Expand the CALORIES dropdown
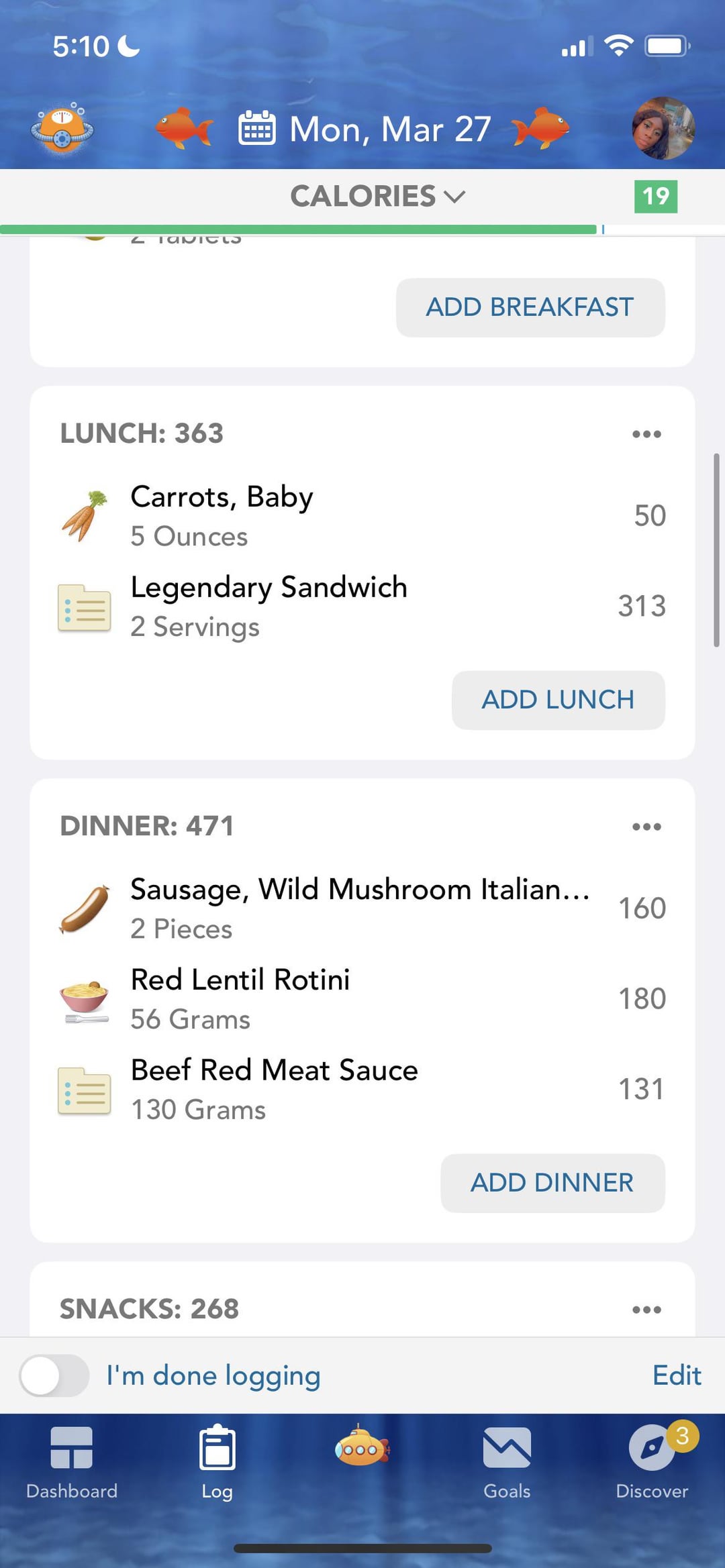725x1568 pixels. point(377,196)
